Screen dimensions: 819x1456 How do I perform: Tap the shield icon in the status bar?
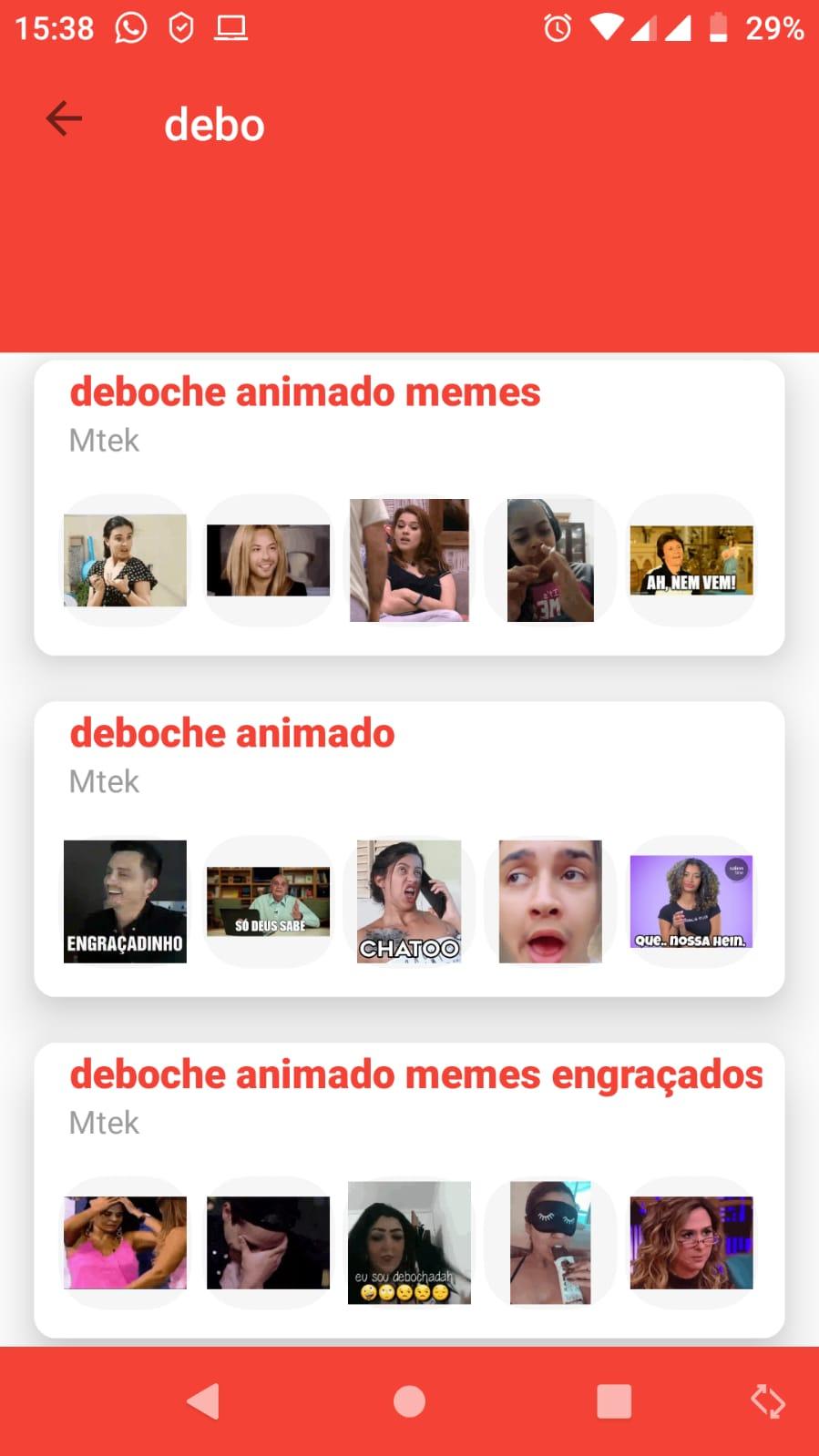coord(180,28)
